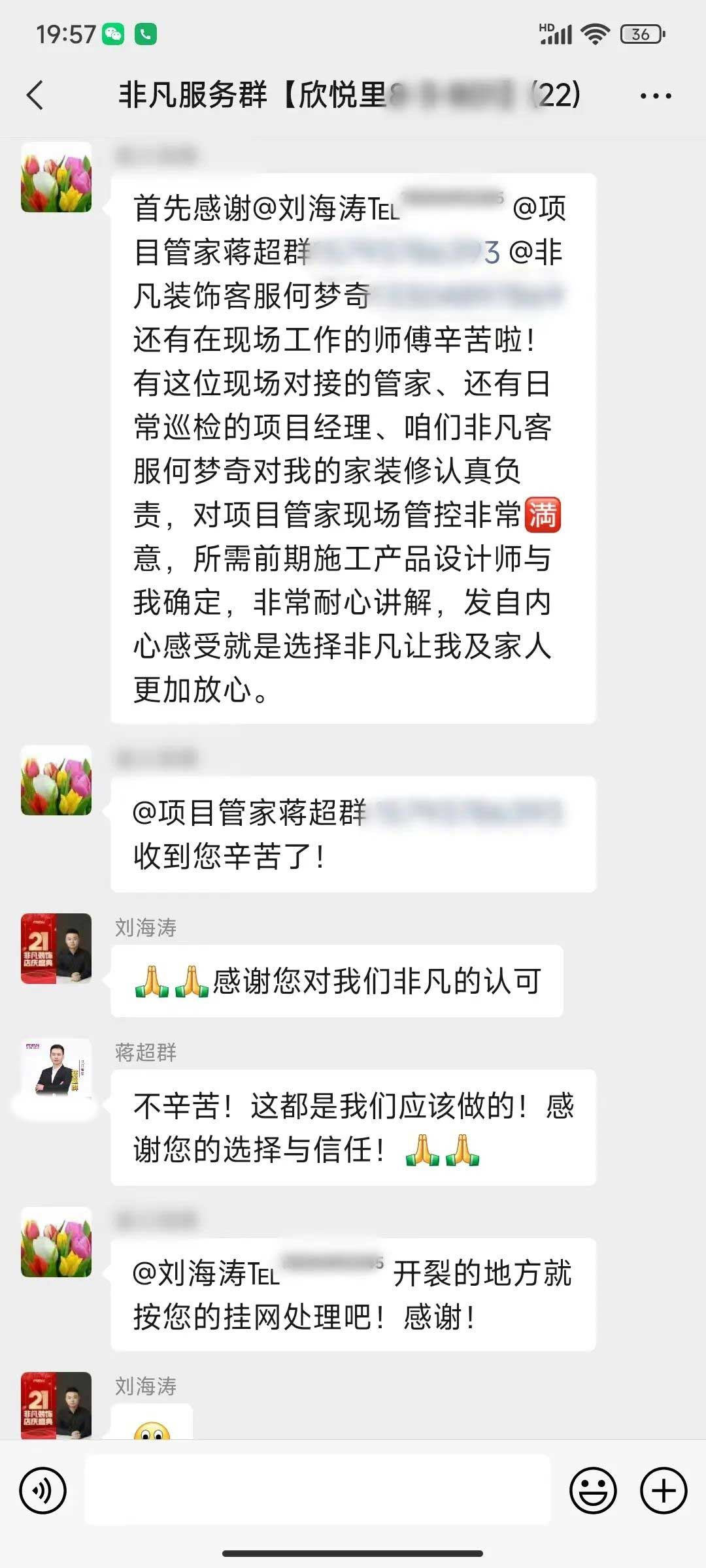Focus the message text field
The image size is (706, 1568).
click(x=318, y=1491)
